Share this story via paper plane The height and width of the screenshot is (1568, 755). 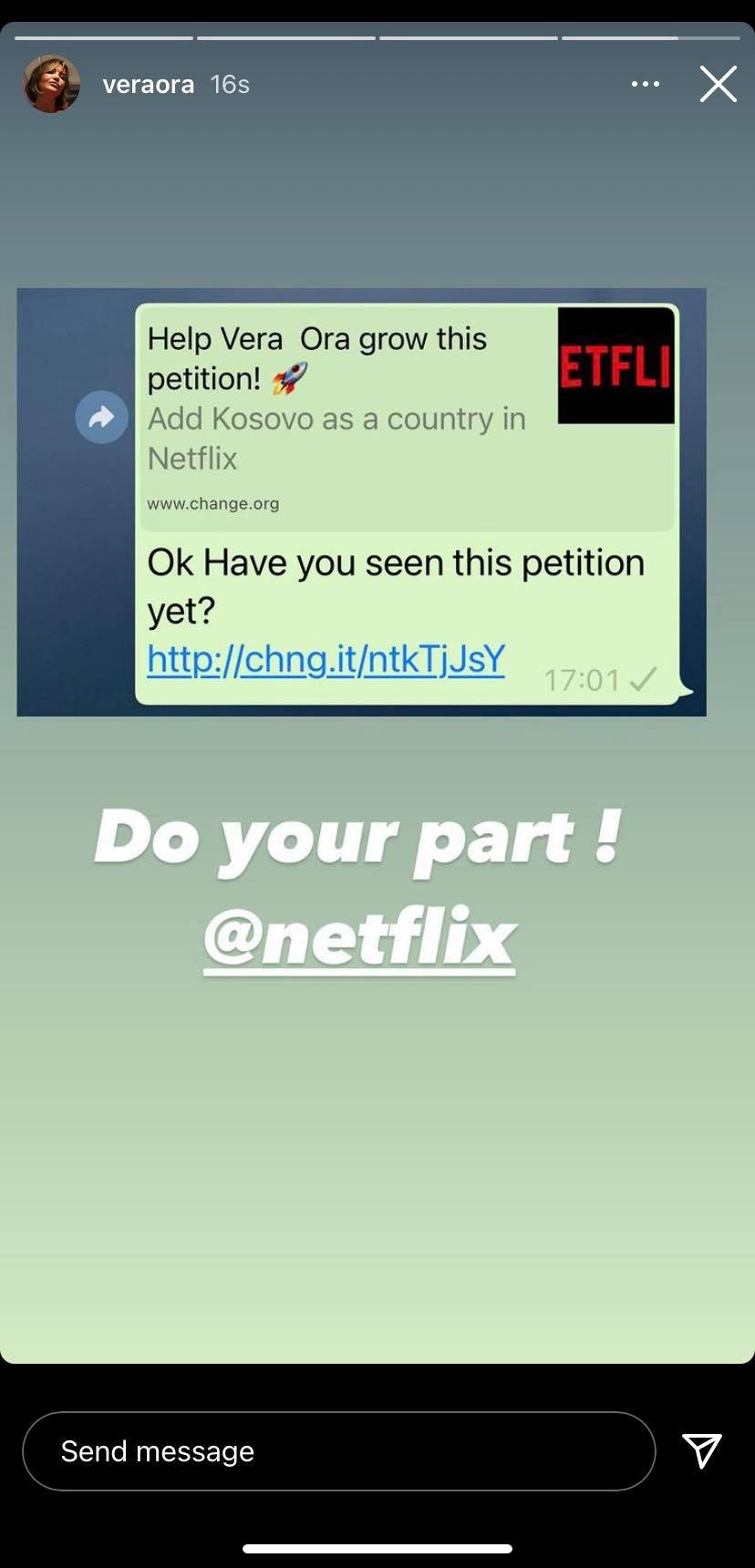coord(702,1450)
